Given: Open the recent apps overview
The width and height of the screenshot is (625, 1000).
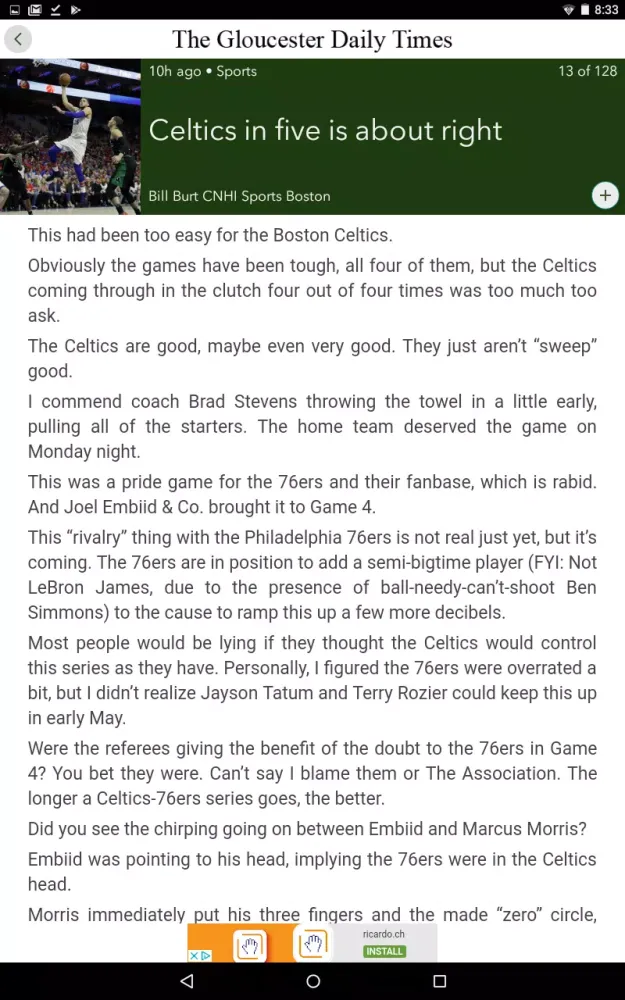Looking at the screenshot, I should [439, 982].
